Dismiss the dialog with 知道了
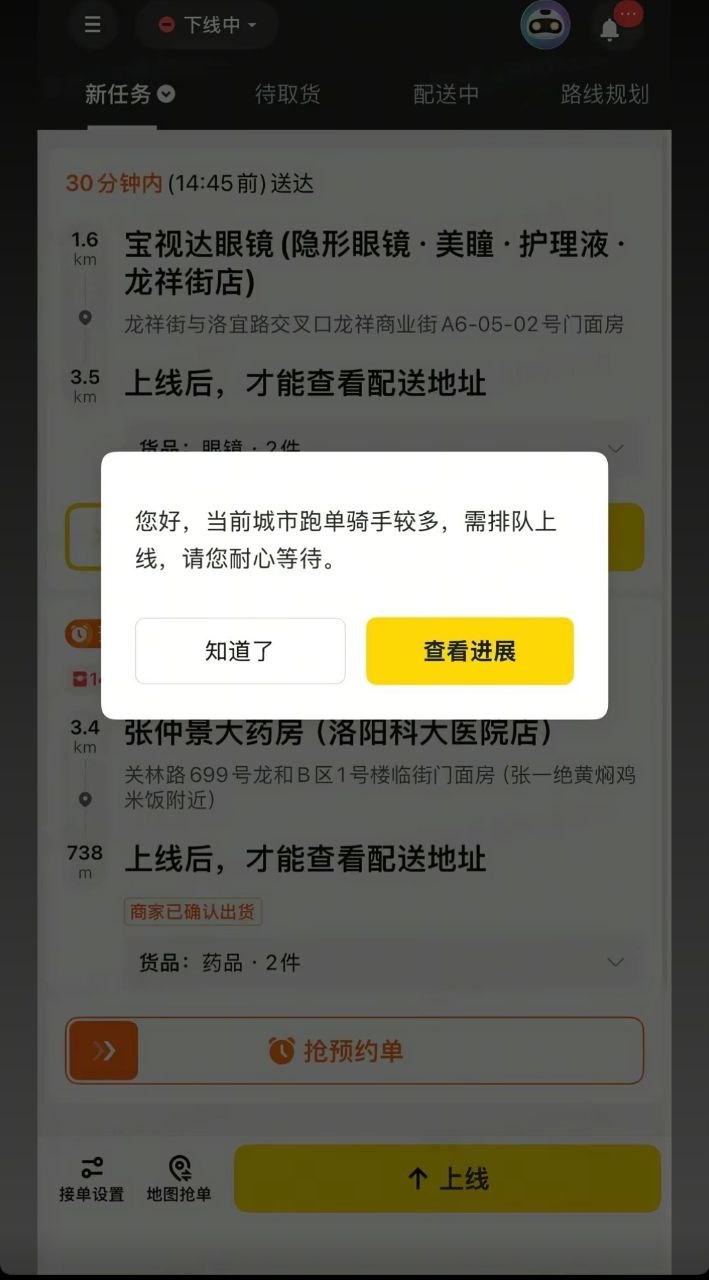This screenshot has height=1280, width=709. click(240, 651)
